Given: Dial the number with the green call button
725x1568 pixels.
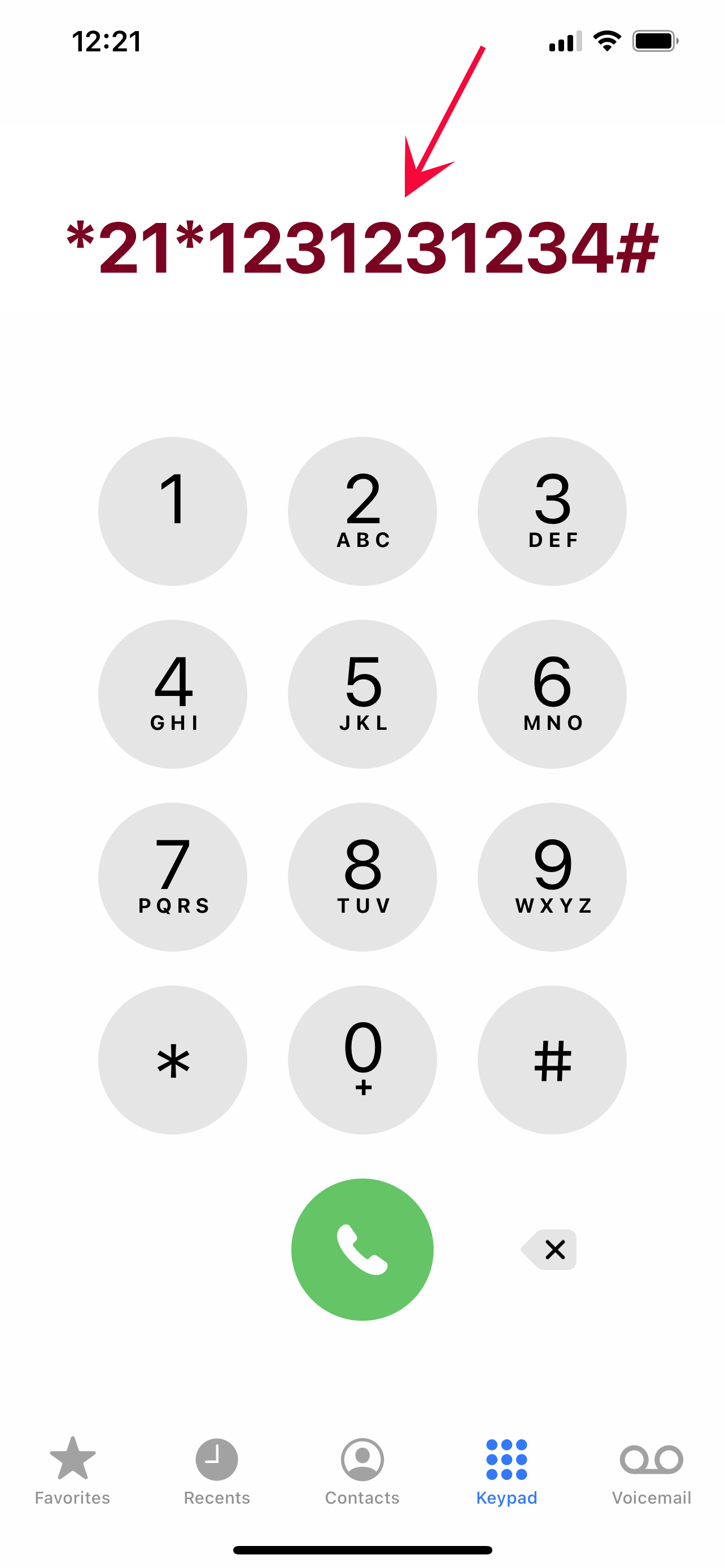Looking at the screenshot, I should pos(362,1249).
